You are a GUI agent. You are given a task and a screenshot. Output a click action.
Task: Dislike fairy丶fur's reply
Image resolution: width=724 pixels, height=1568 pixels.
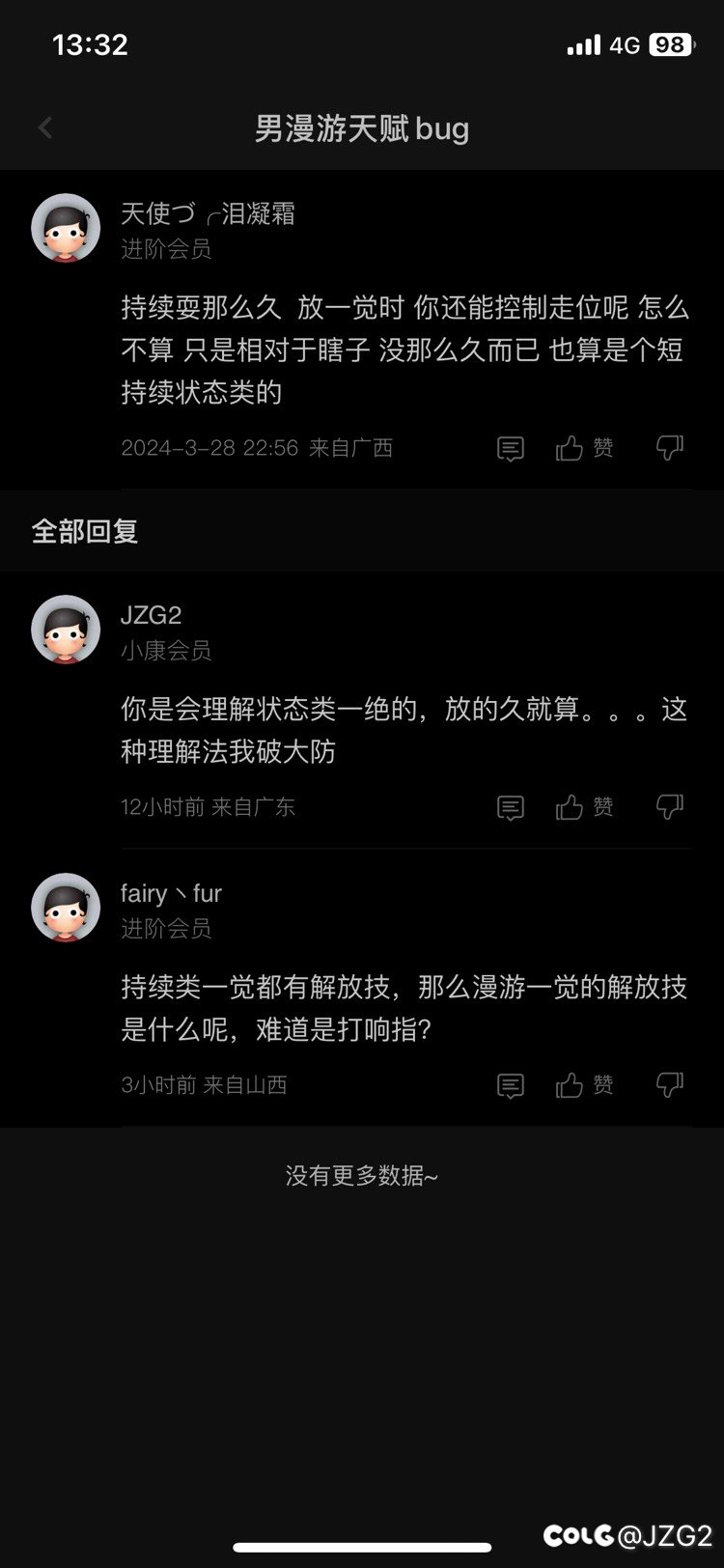click(669, 1085)
